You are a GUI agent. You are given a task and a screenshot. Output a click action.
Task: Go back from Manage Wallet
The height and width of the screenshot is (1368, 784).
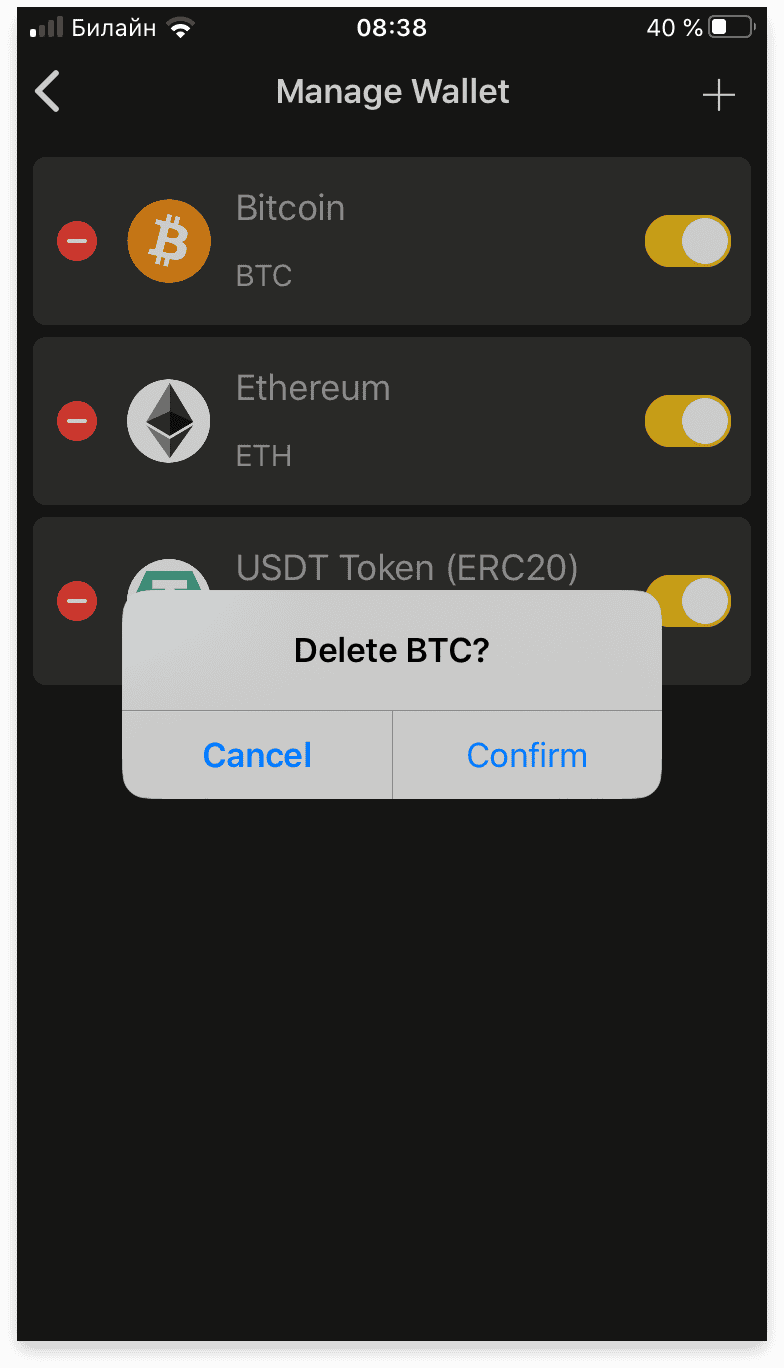(x=47, y=92)
